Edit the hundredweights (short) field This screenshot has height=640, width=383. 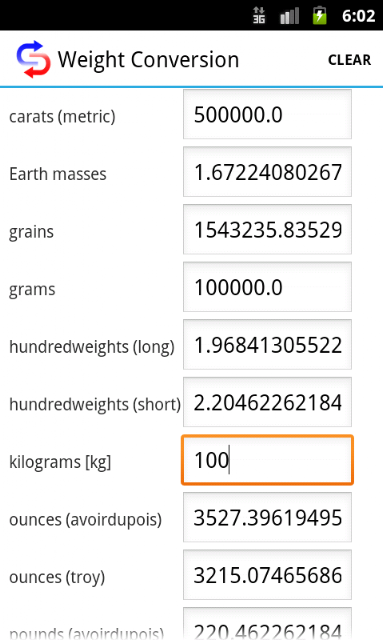pos(267,402)
